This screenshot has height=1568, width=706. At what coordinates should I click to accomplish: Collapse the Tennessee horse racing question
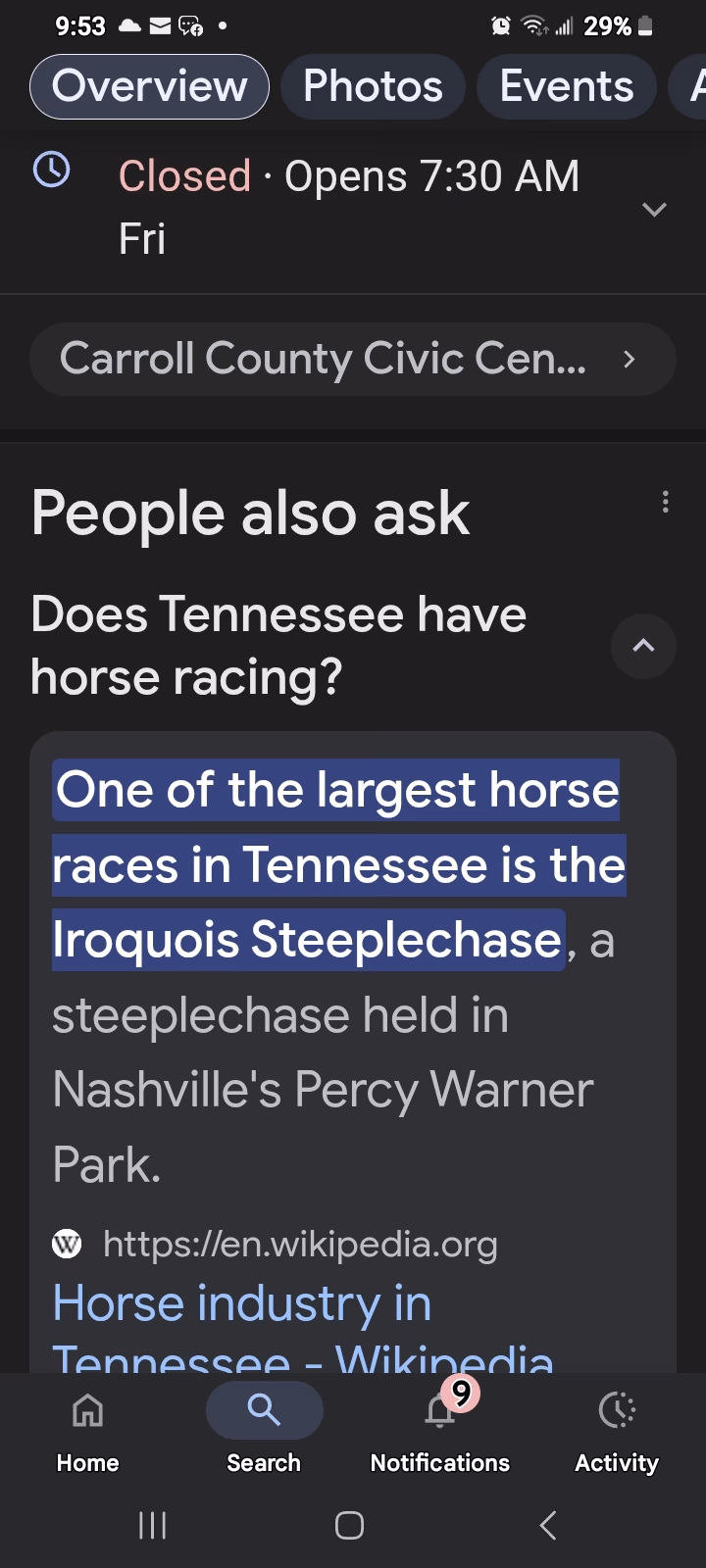point(643,646)
